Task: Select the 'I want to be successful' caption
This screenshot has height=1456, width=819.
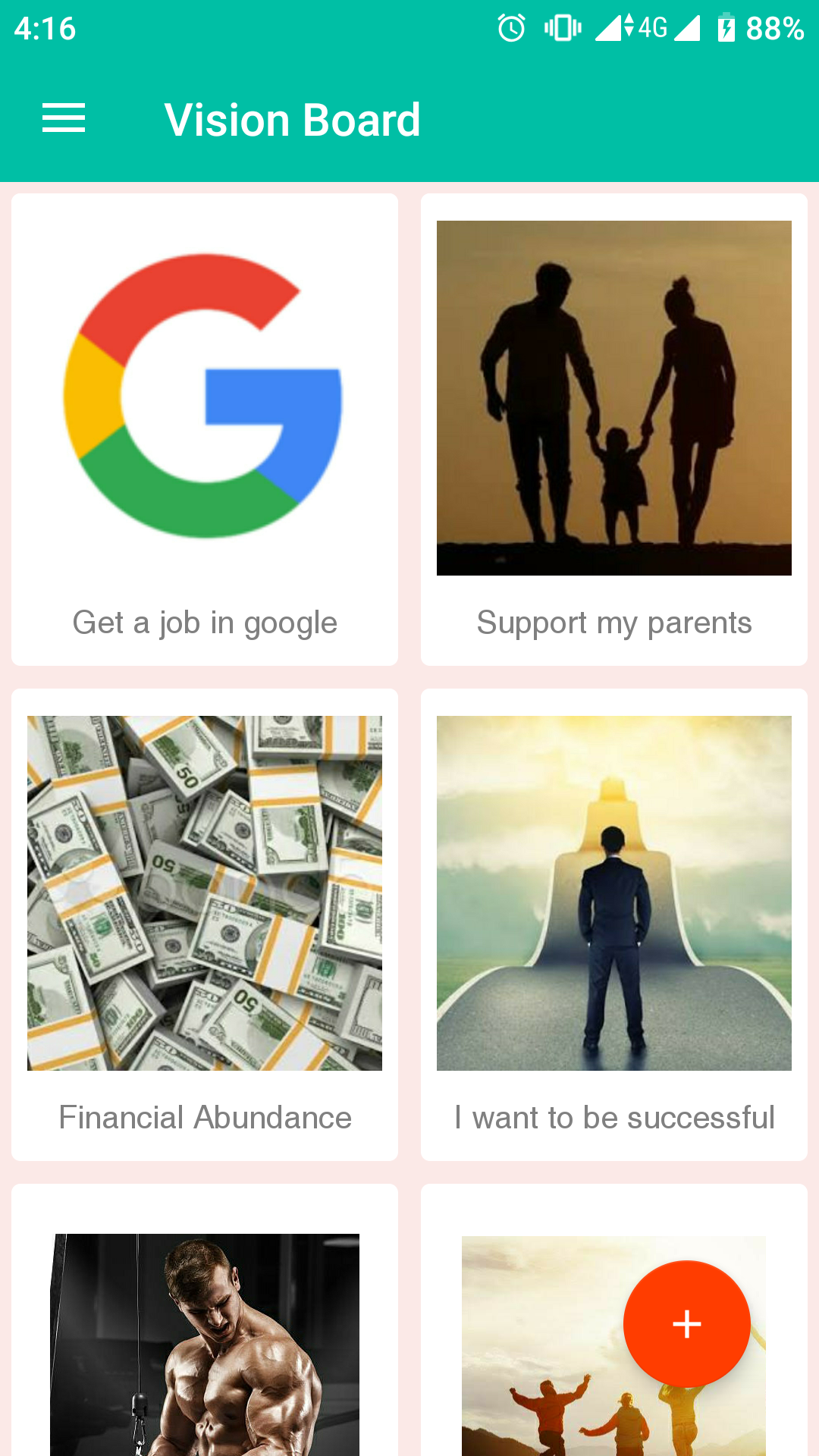Action: tap(613, 1117)
